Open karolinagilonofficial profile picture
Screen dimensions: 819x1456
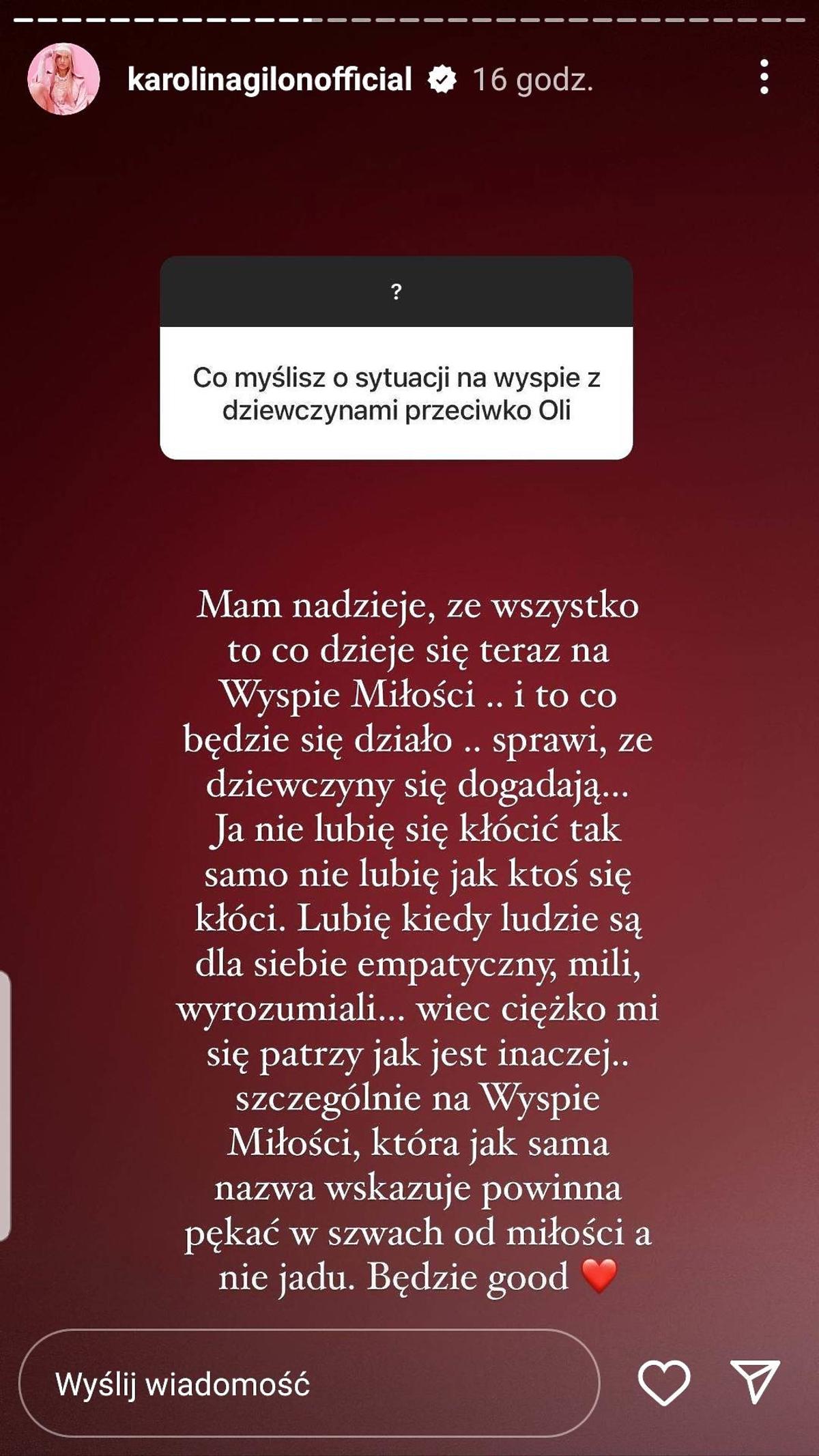pyautogui.click(x=63, y=79)
